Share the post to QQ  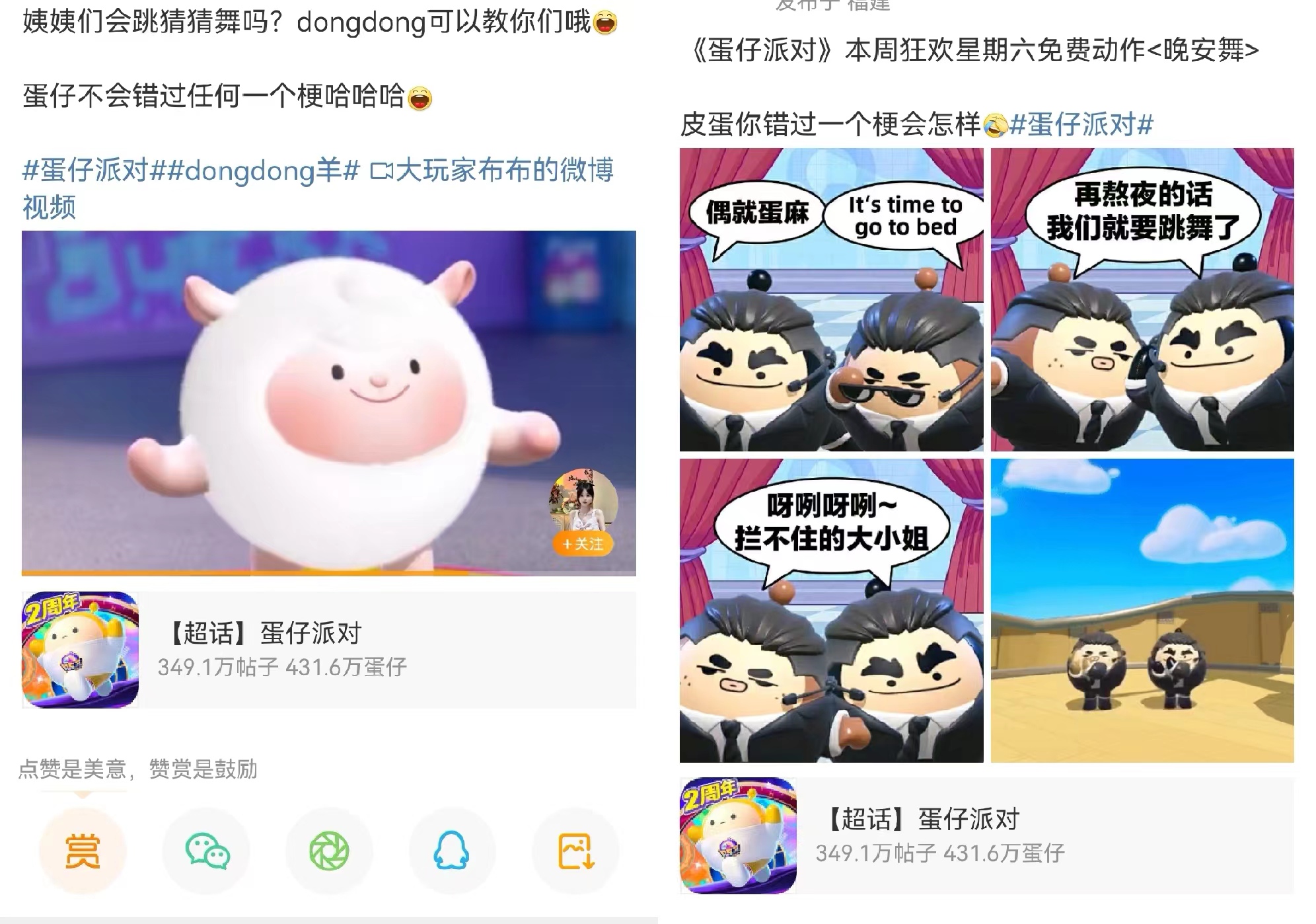pos(452,851)
